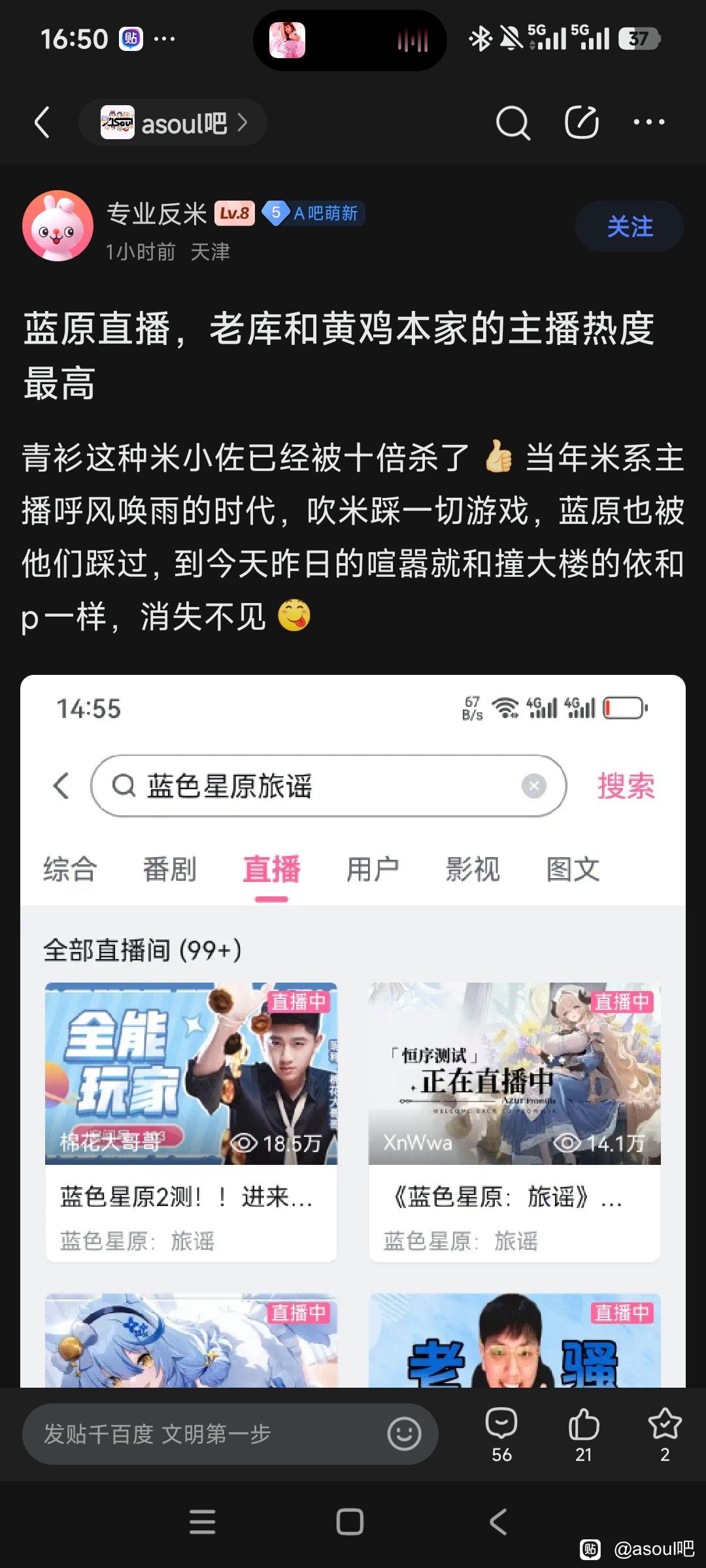Open the embedded screenshot image in post
The width and height of the screenshot is (706, 1568).
(353, 1031)
